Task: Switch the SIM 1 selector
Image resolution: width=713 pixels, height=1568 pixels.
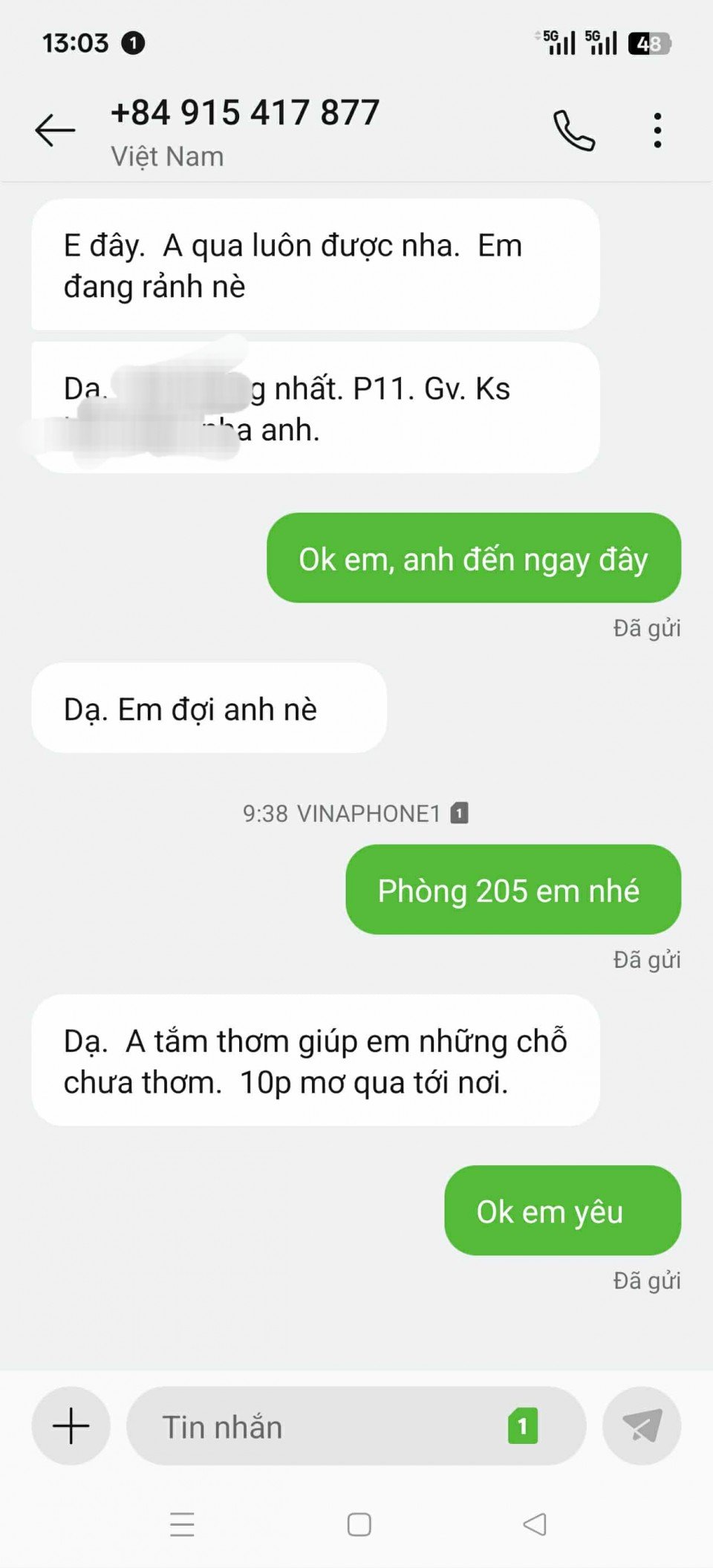Action: click(523, 1426)
